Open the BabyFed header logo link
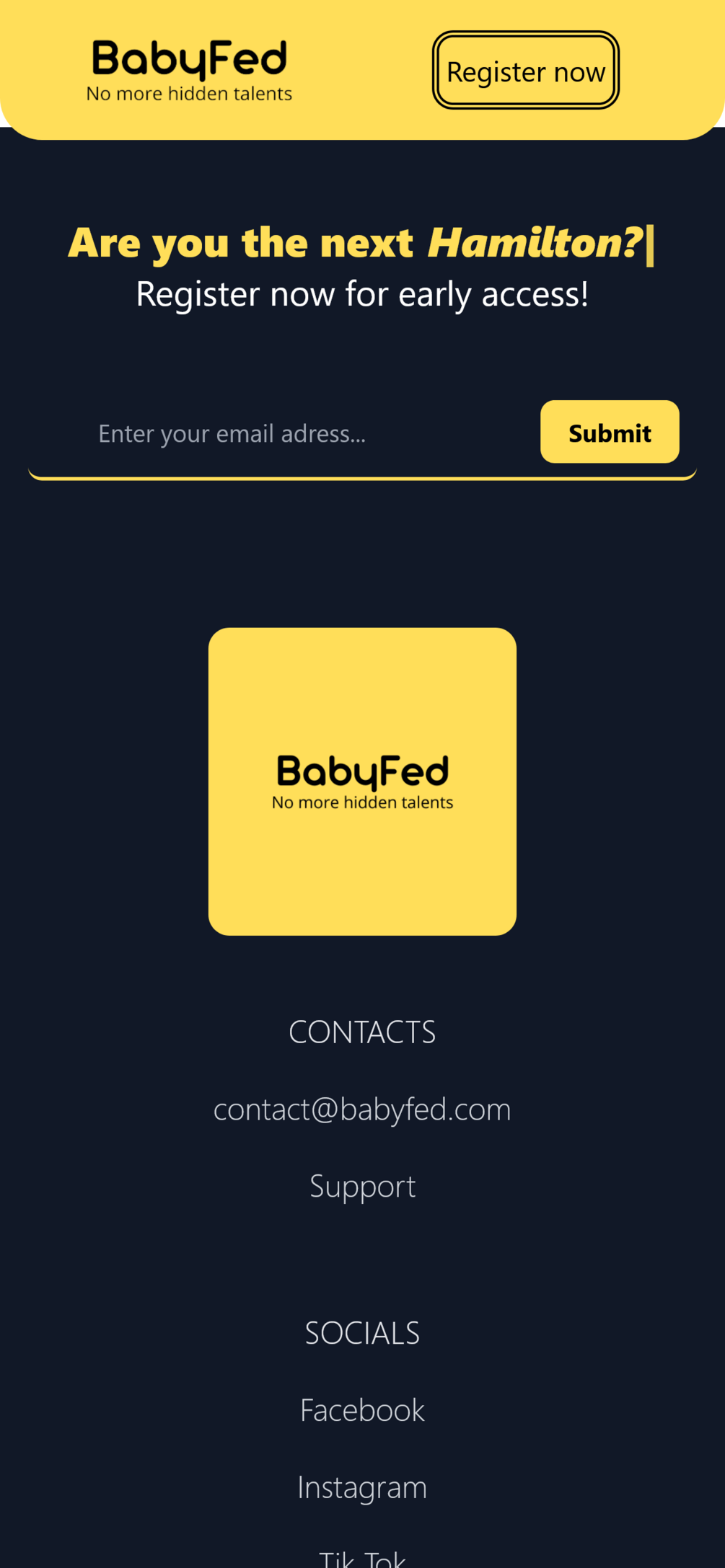725x1568 pixels. click(189, 71)
